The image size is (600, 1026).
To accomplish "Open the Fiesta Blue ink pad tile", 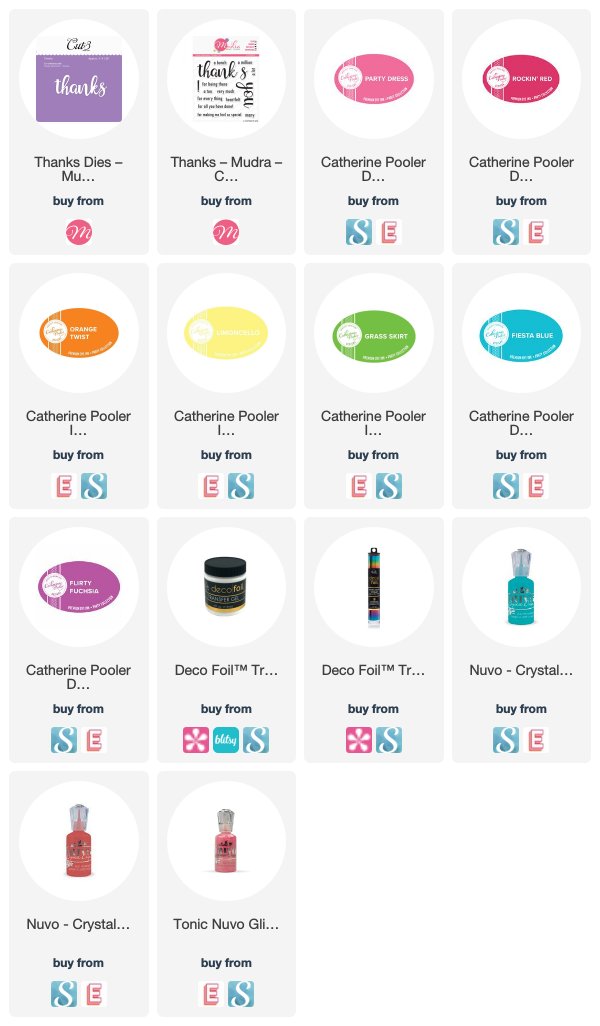I will [521, 333].
